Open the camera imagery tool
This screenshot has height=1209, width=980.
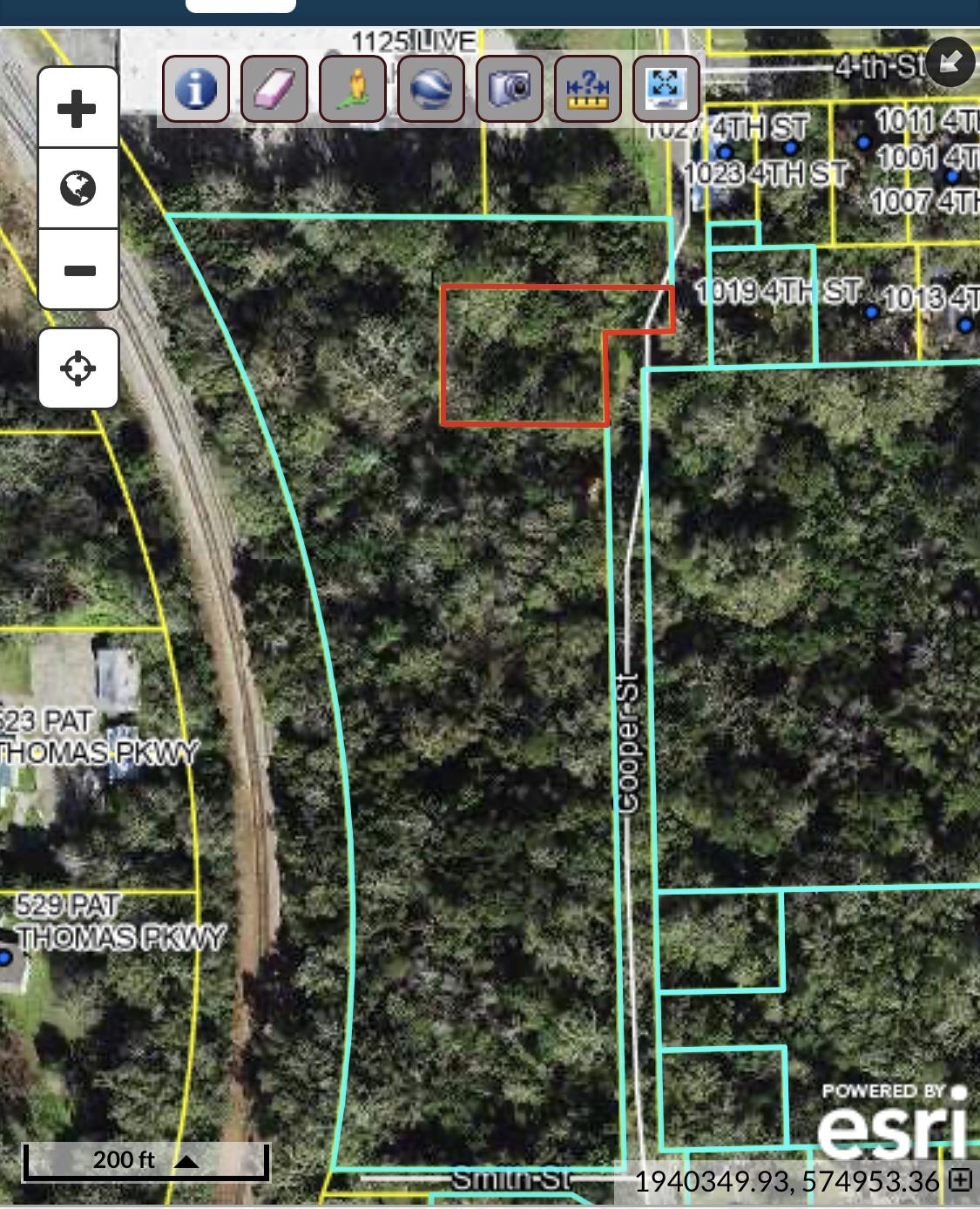(510, 88)
